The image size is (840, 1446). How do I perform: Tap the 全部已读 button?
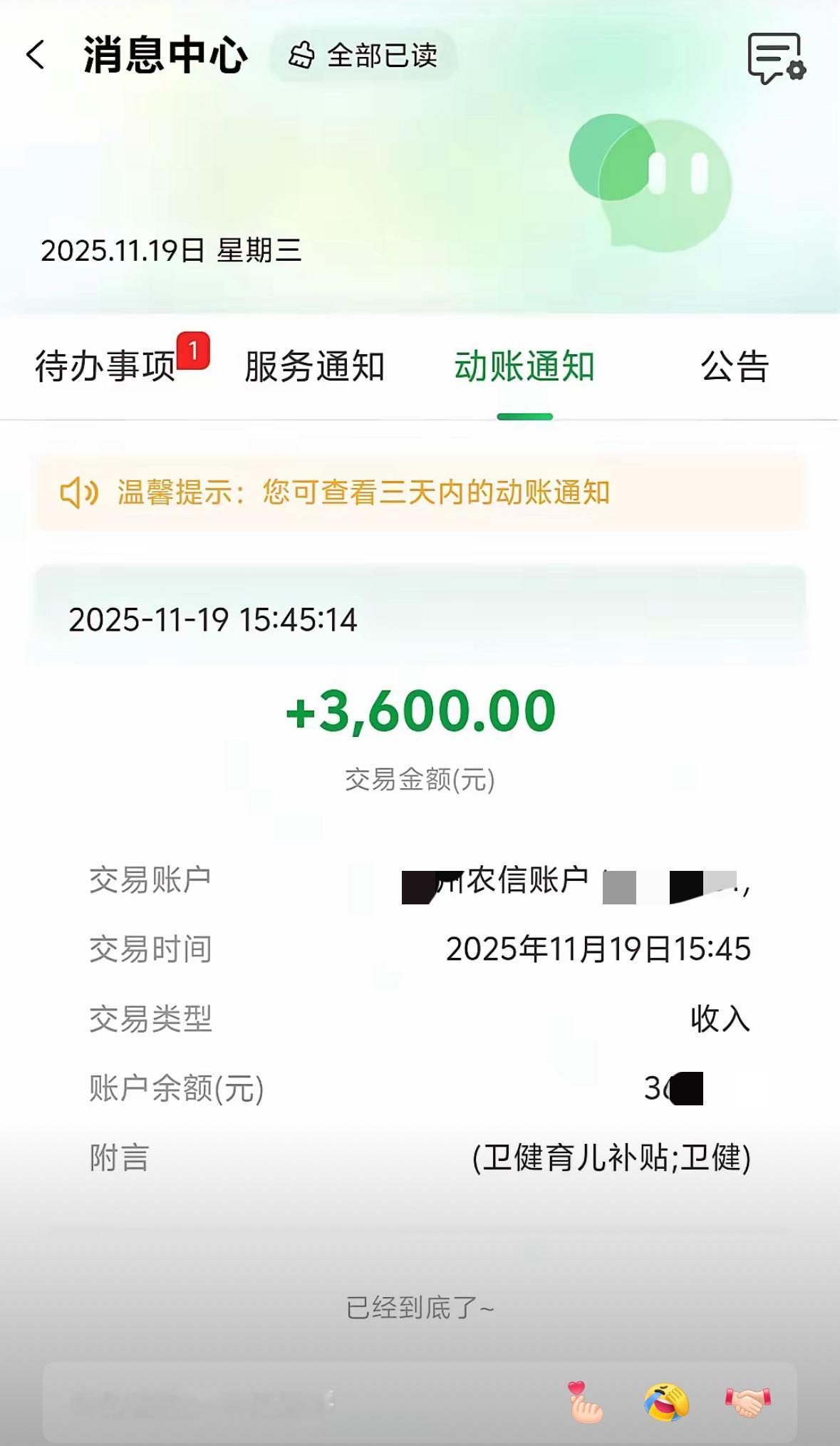383,57
